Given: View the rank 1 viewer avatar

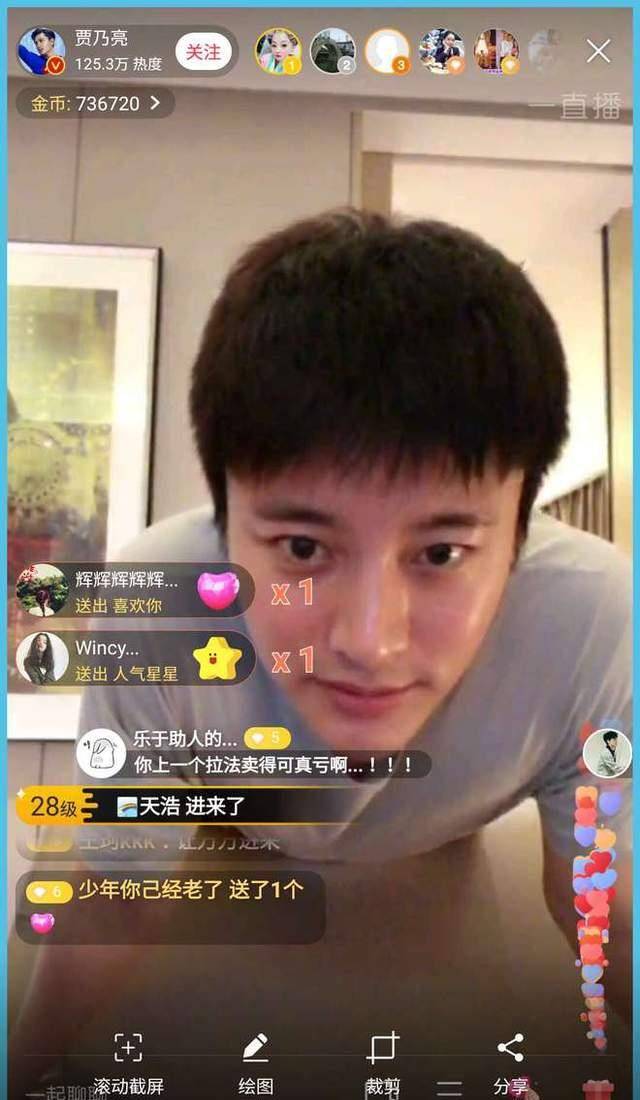Looking at the screenshot, I should 279,51.
